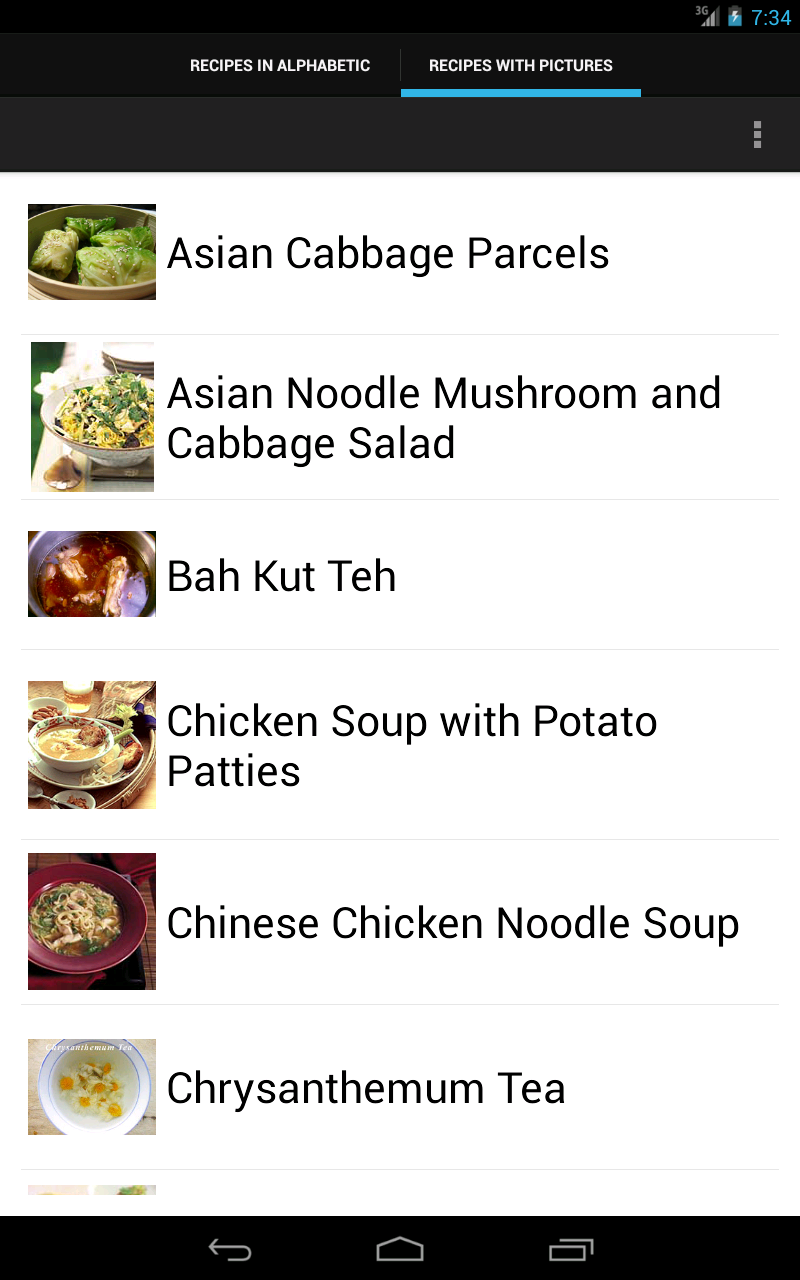Open the overflow menu

coord(757,135)
